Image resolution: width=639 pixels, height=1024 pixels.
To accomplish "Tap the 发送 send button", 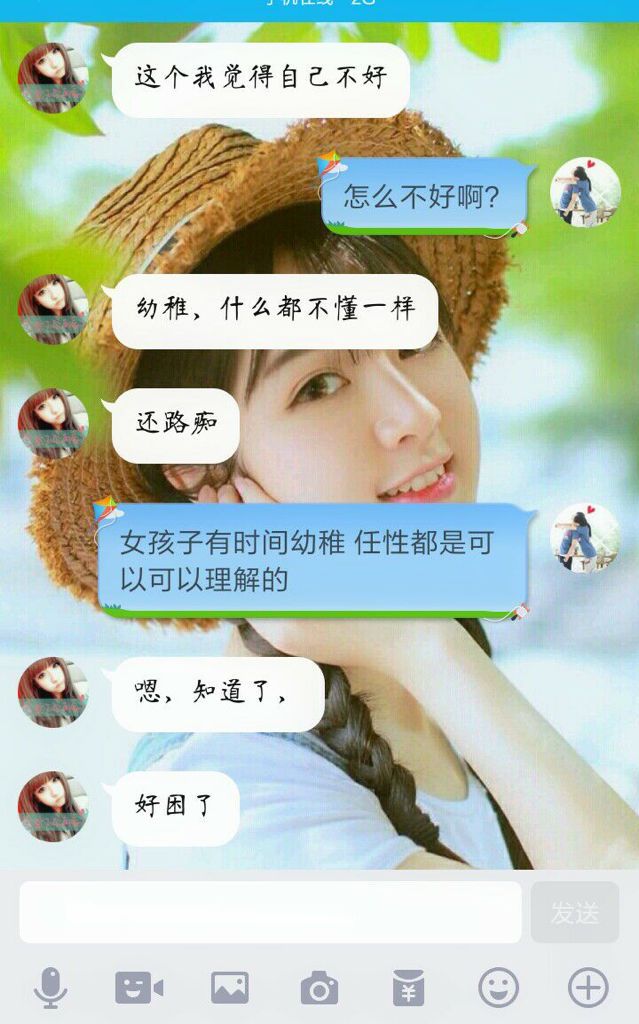I will click(x=575, y=911).
